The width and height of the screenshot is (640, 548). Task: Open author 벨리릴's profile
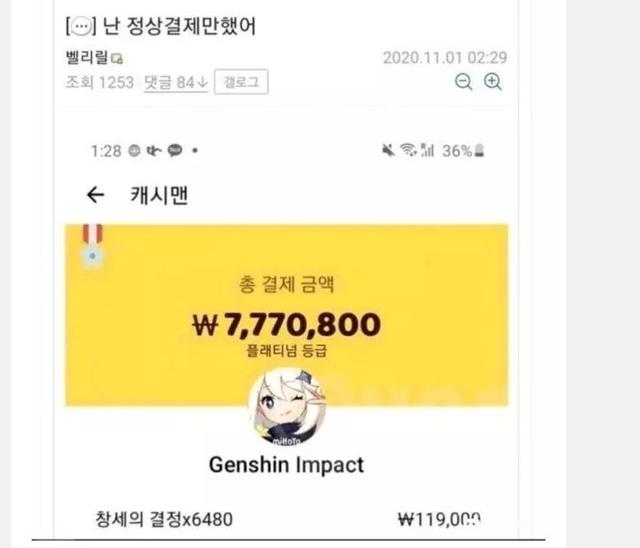click(x=83, y=58)
